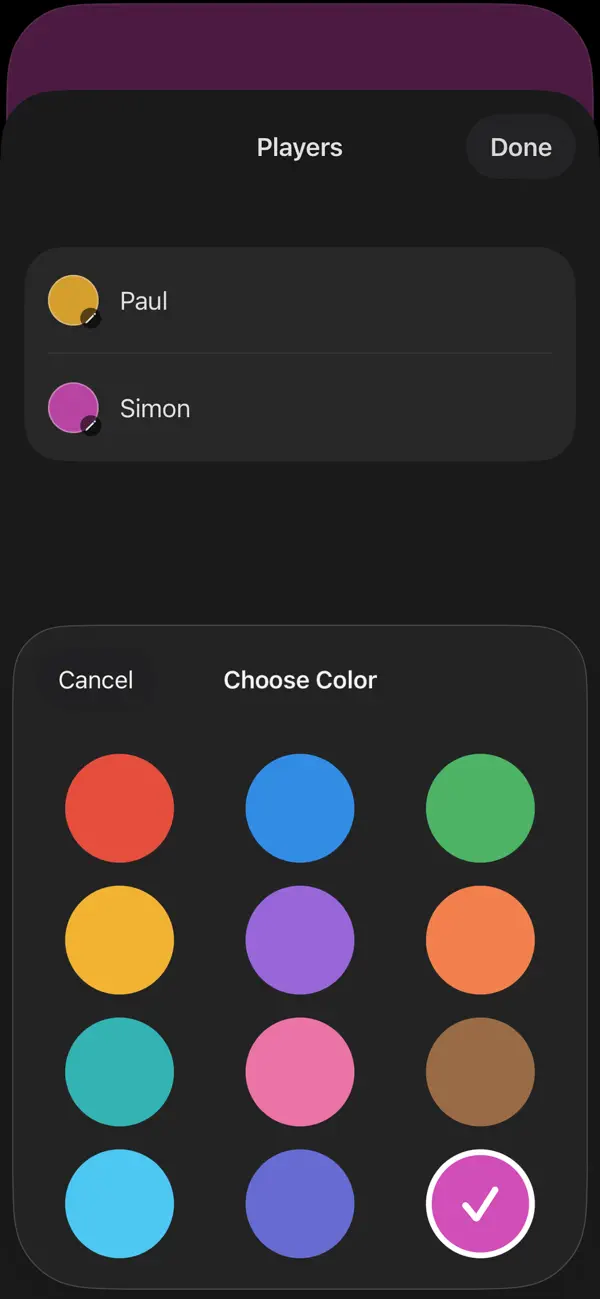
Task: Choose the purple color swatch
Action: point(300,940)
